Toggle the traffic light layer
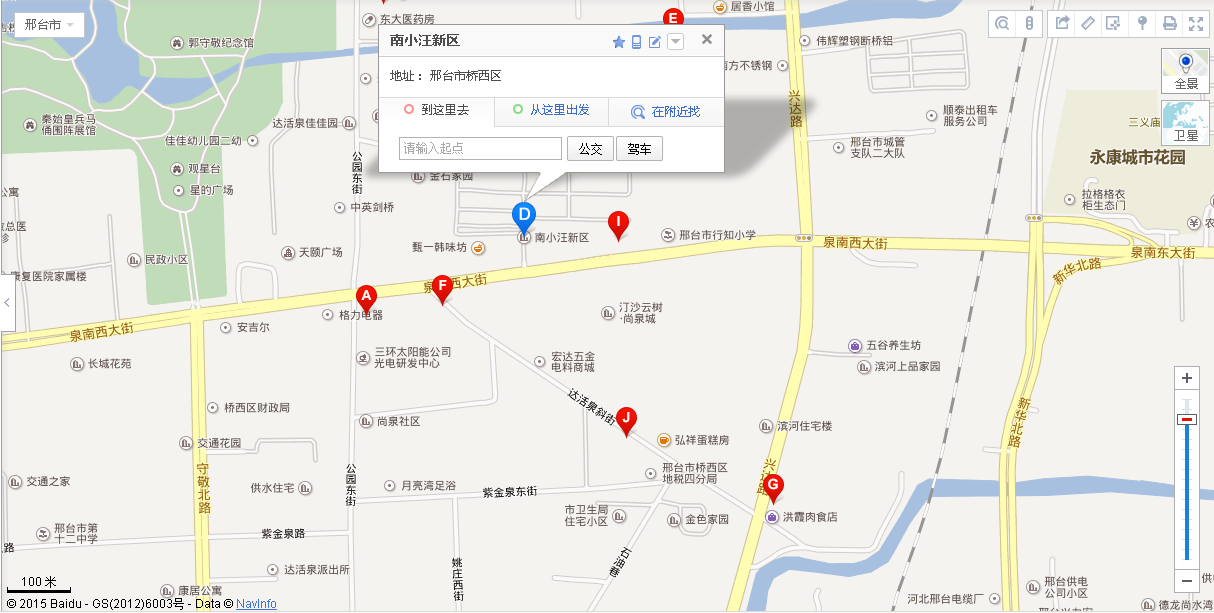1214x613 pixels. click(x=1028, y=24)
